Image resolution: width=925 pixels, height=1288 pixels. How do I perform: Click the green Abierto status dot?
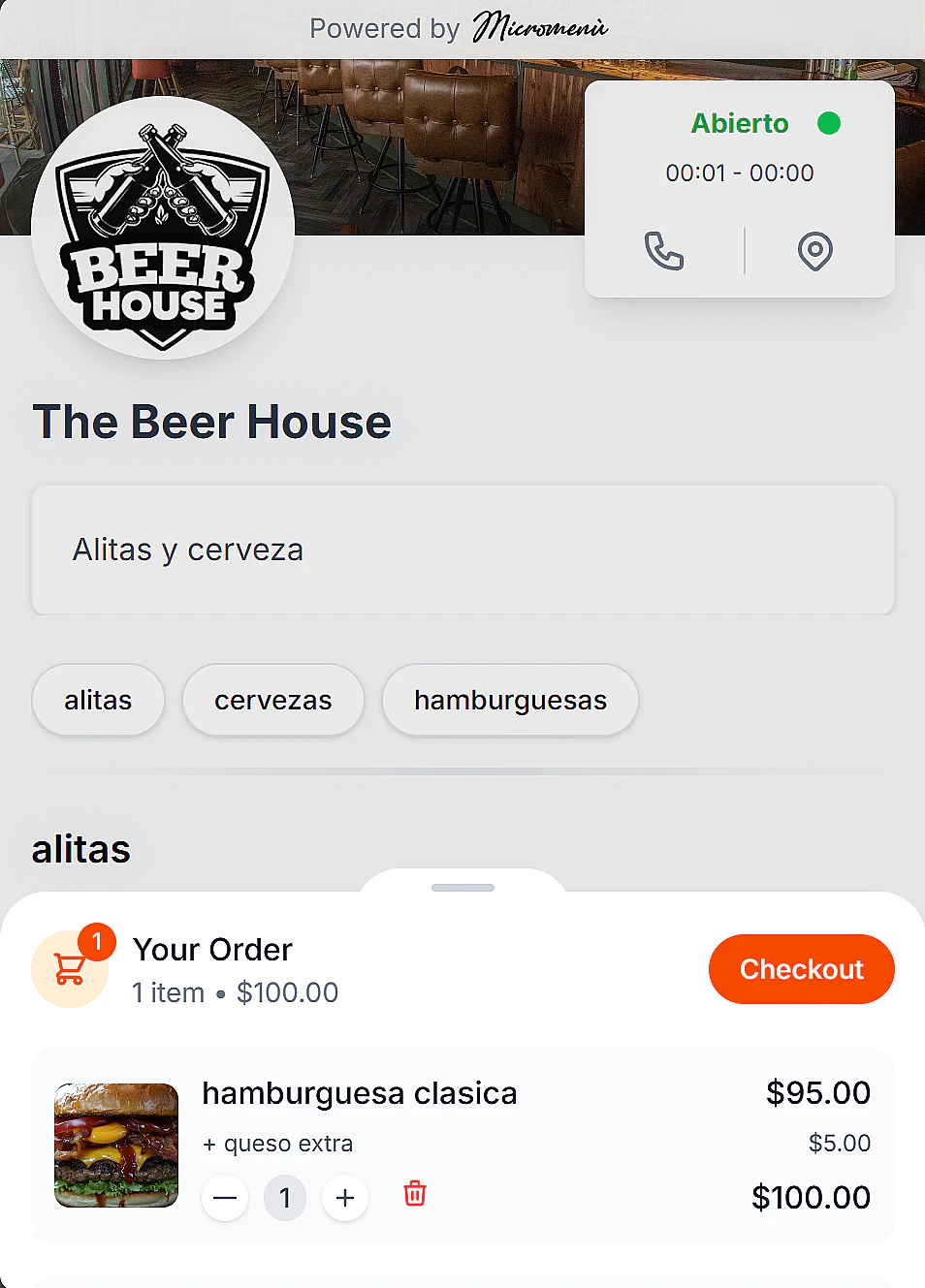coord(829,123)
